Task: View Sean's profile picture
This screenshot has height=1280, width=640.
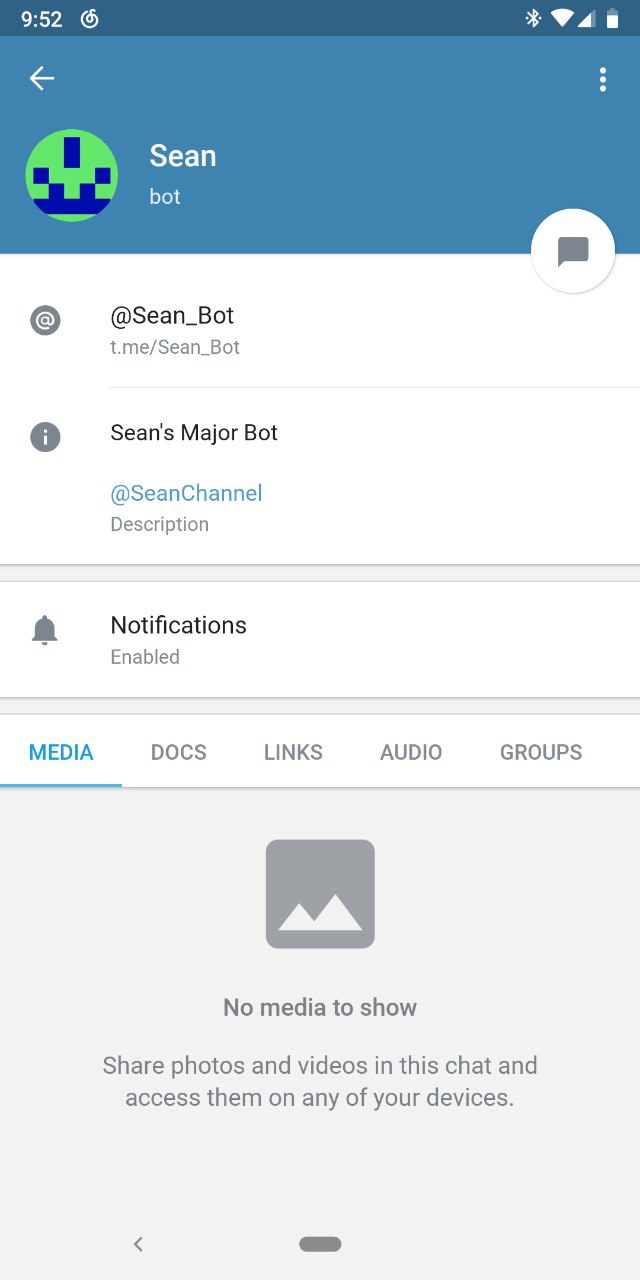Action: pyautogui.click(x=72, y=175)
